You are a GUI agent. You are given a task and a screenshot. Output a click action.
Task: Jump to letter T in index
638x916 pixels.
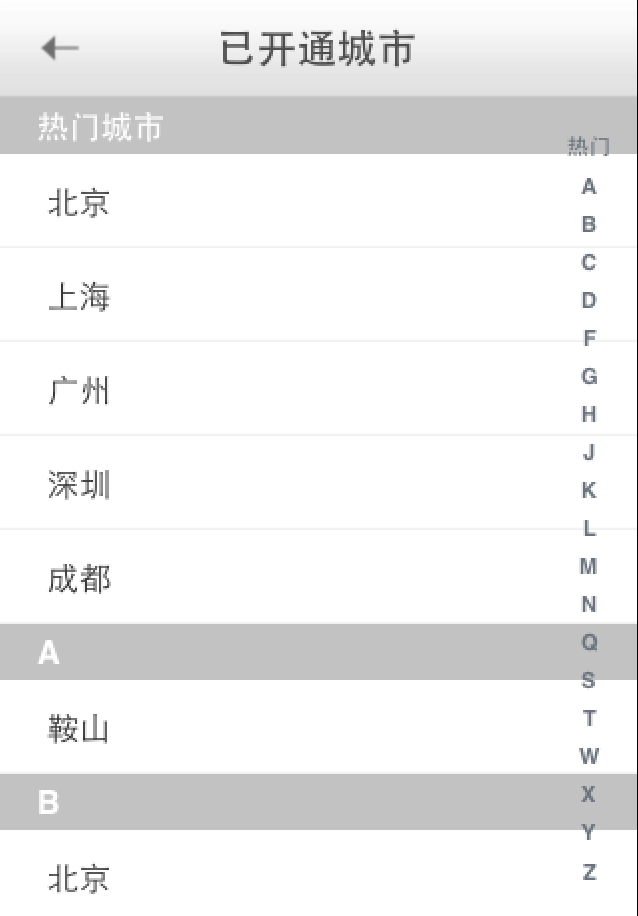(589, 718)
